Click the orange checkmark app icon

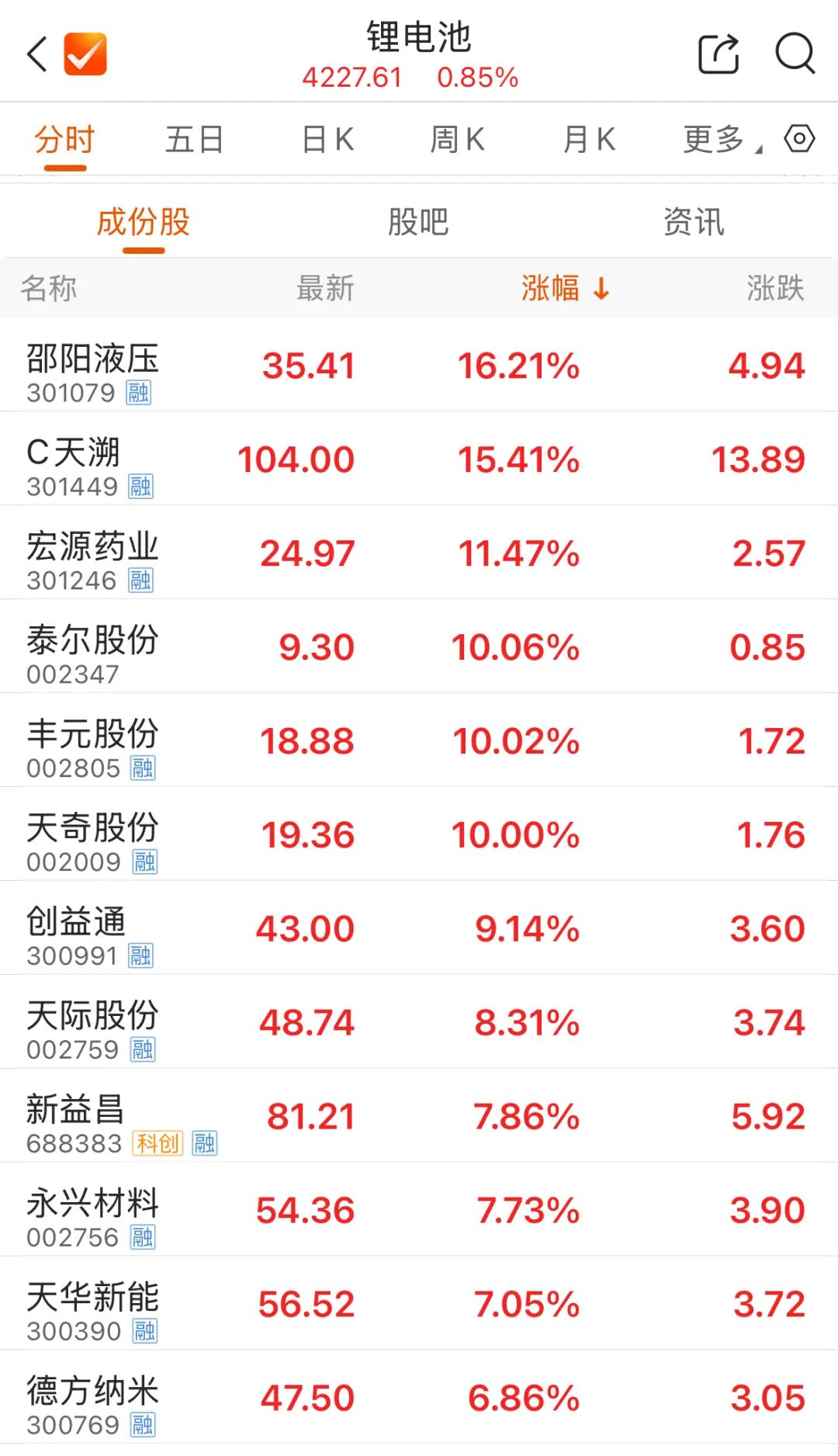87,54
